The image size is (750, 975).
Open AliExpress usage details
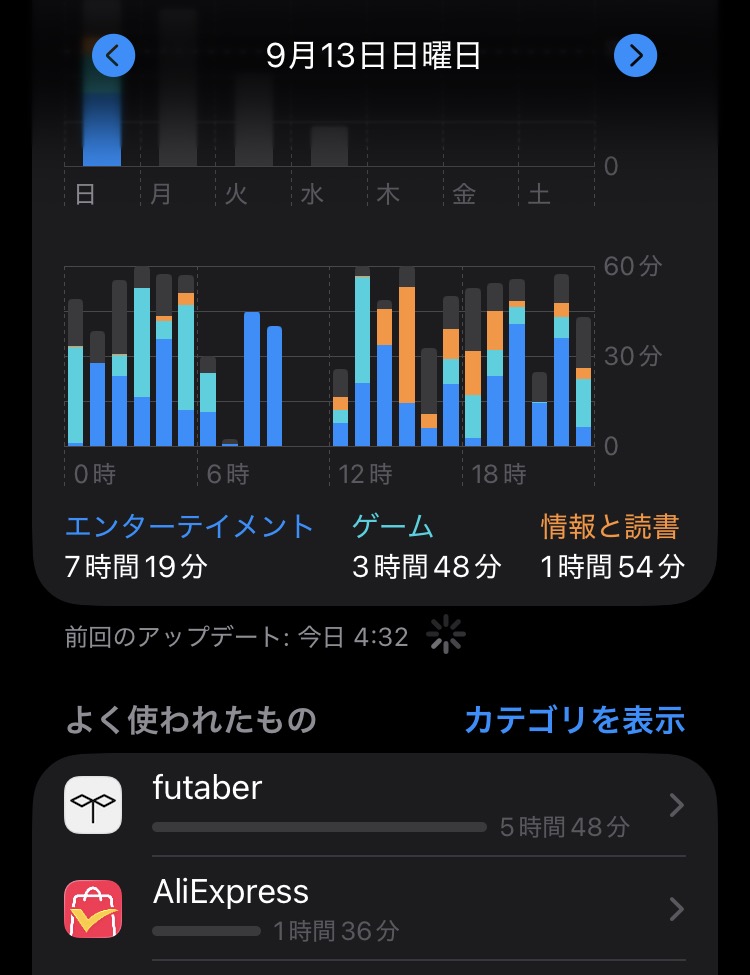(375, 909)
